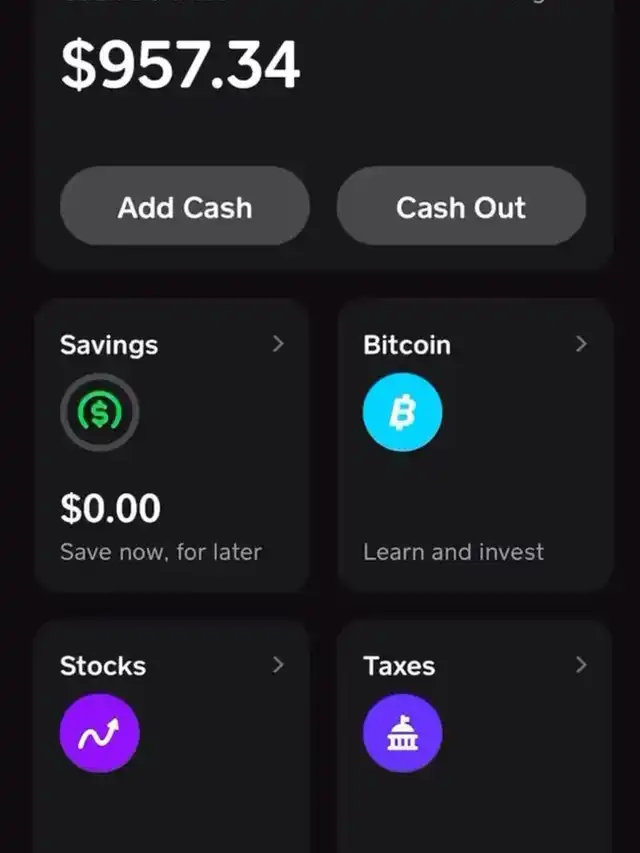640x853 pixels.
Task: Select the Cash Out button
Action: pos(461,207)
